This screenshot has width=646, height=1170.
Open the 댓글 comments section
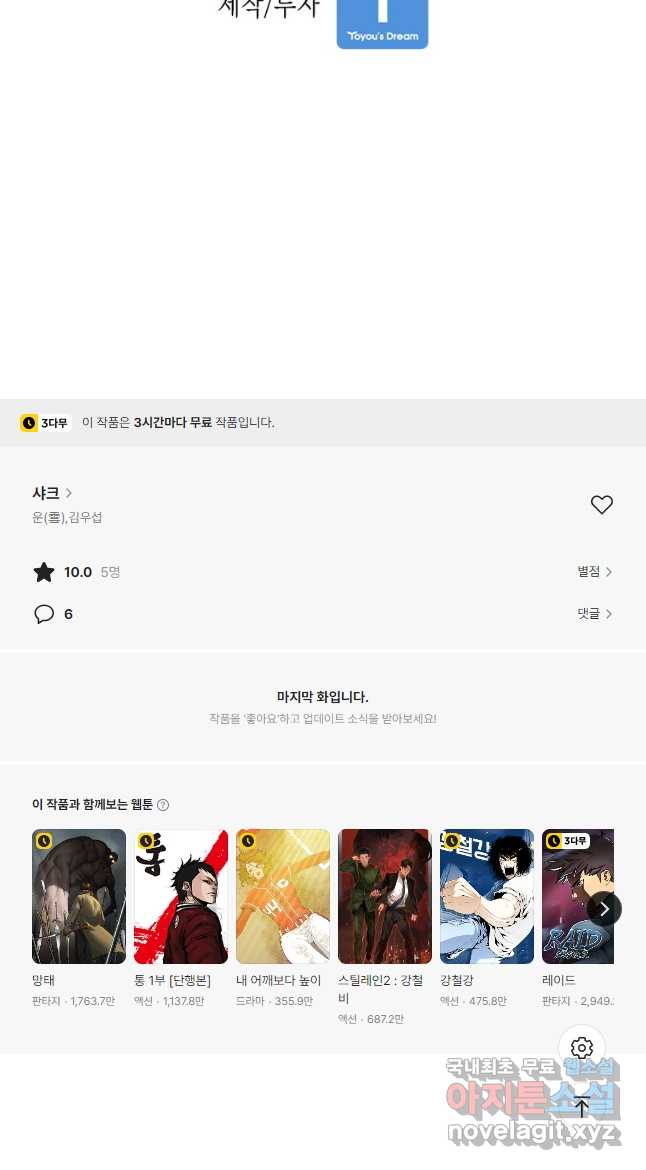594,614
